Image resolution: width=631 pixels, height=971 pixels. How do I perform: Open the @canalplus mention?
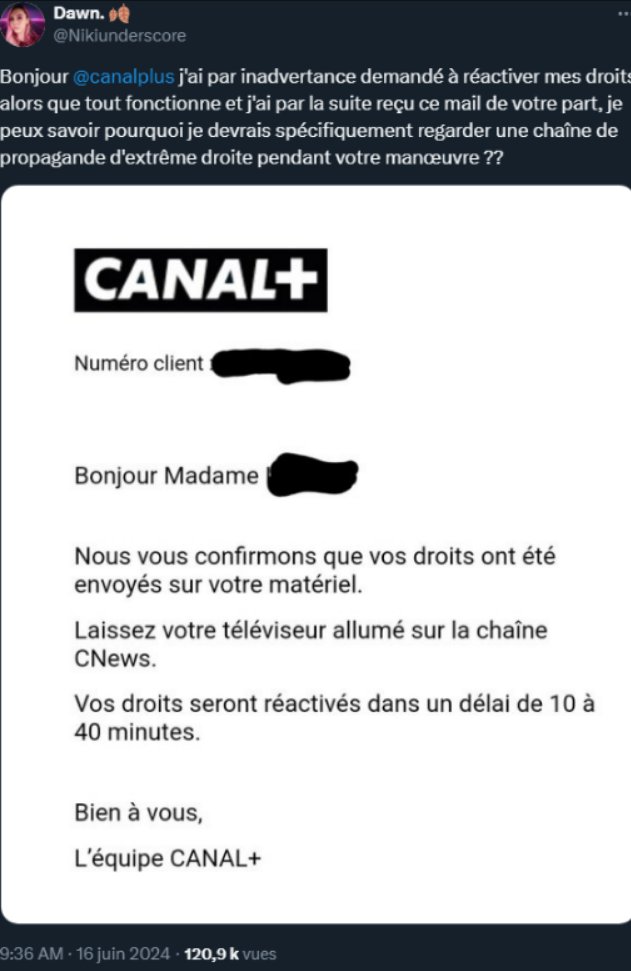pos(124,77)
